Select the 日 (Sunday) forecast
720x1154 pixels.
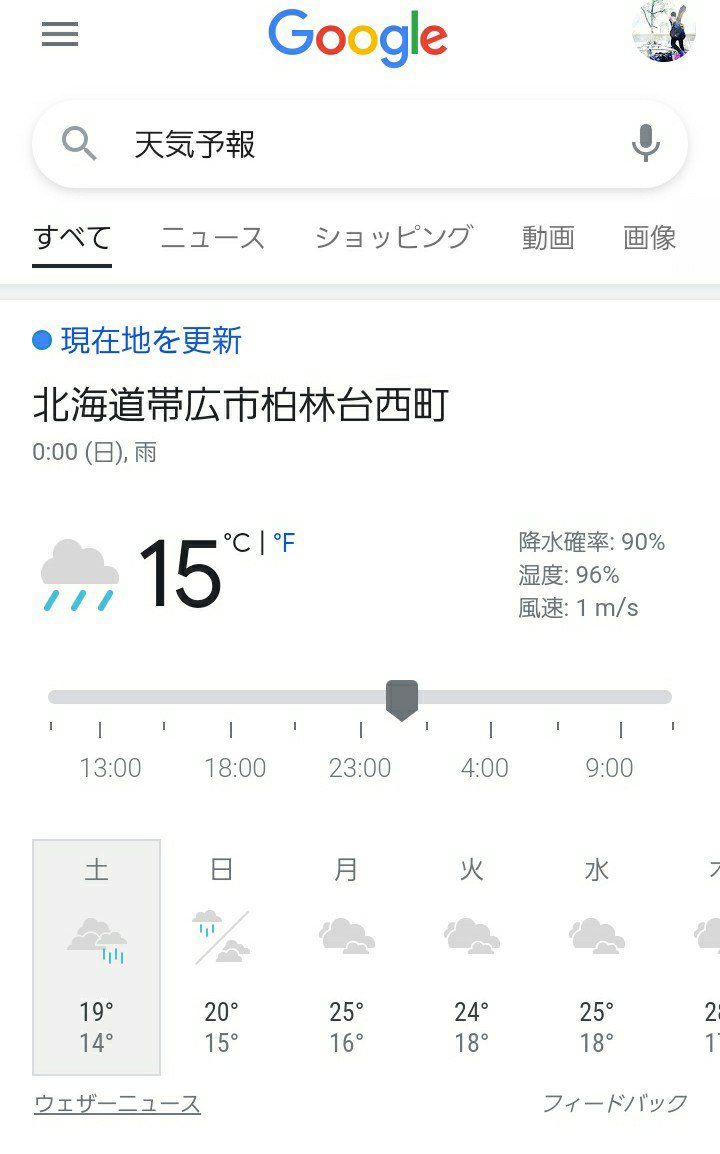pyautogui.click(x=221, y=955)
